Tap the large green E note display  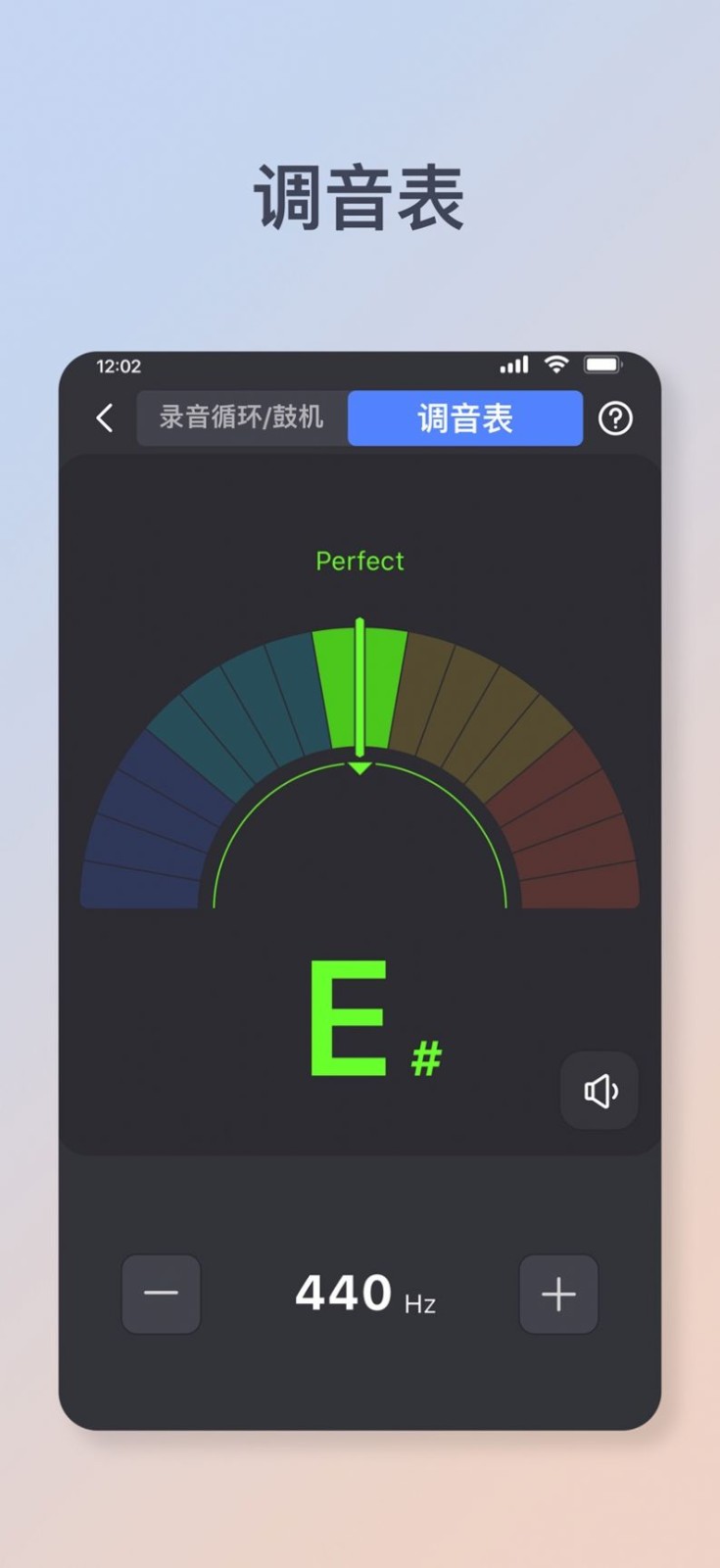349,1014
